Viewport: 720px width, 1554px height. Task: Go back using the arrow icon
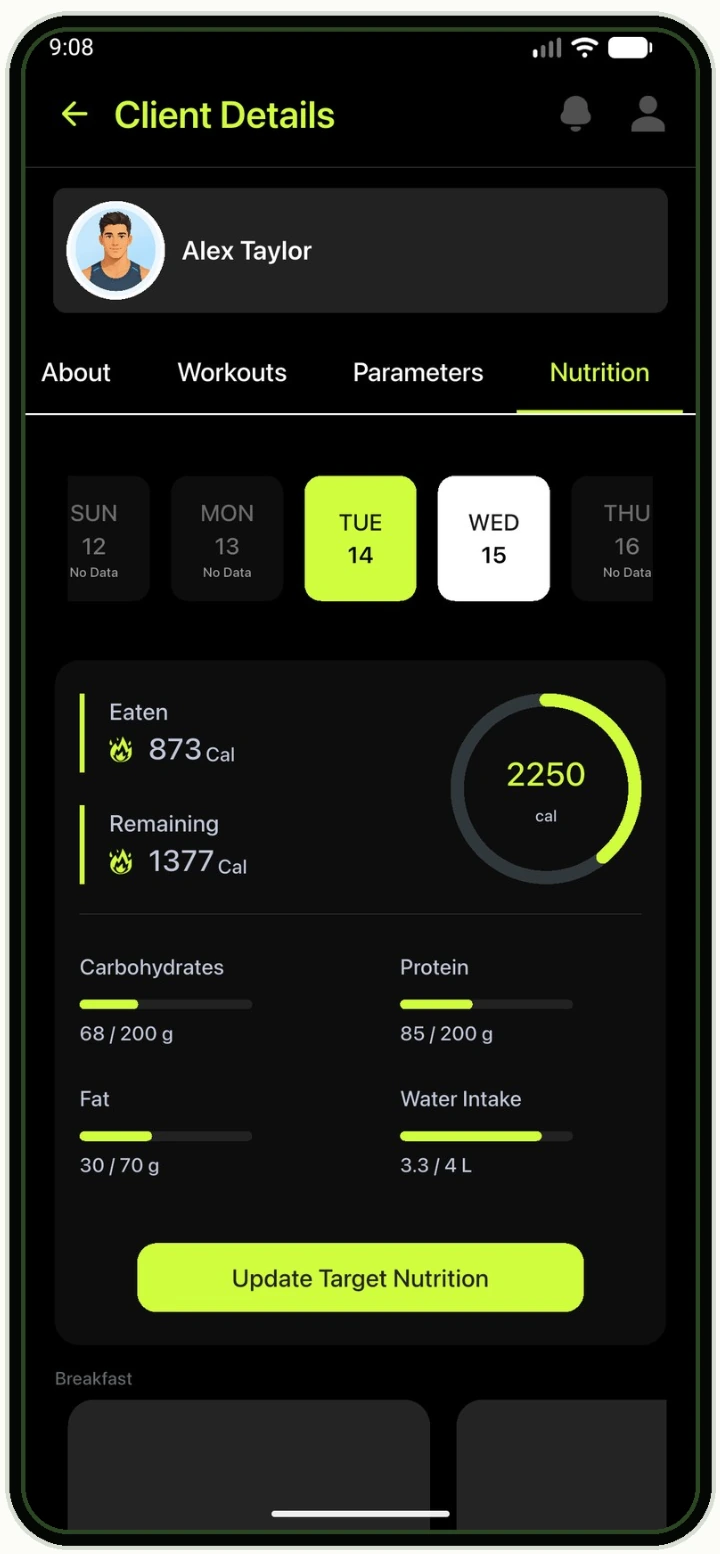(75, 115)
